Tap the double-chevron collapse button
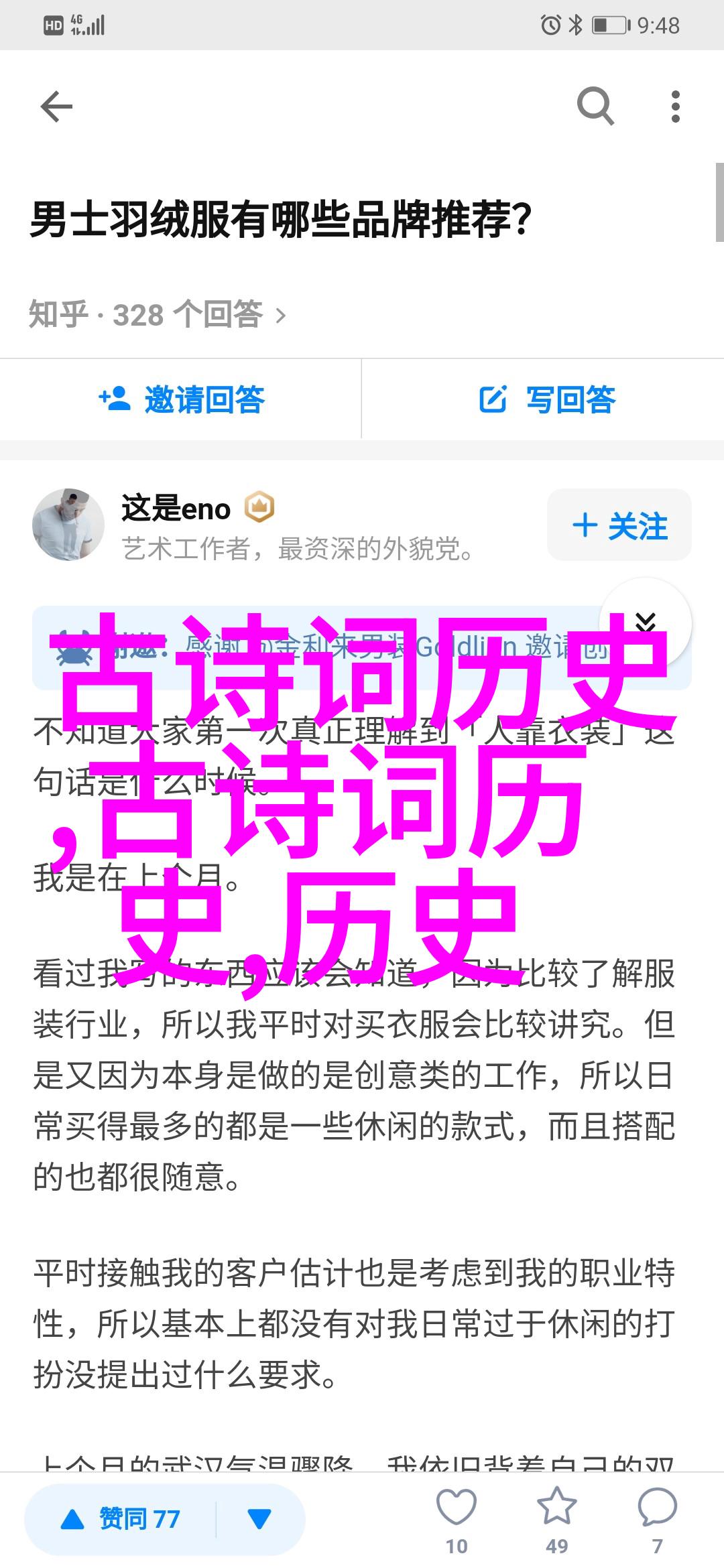The height and width of the screenshot is (1568, 724). (646, 622)
